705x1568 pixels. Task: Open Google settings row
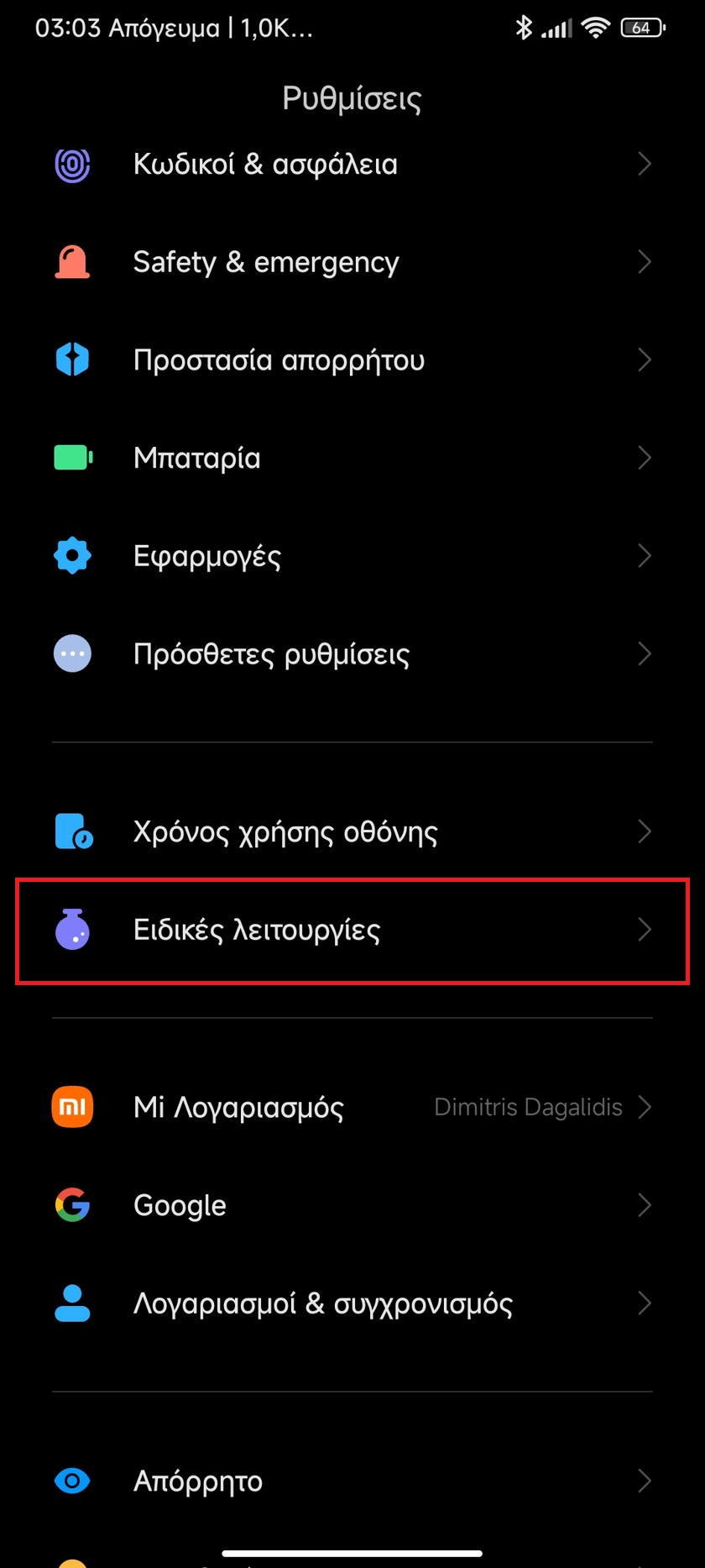[352, 1205]
